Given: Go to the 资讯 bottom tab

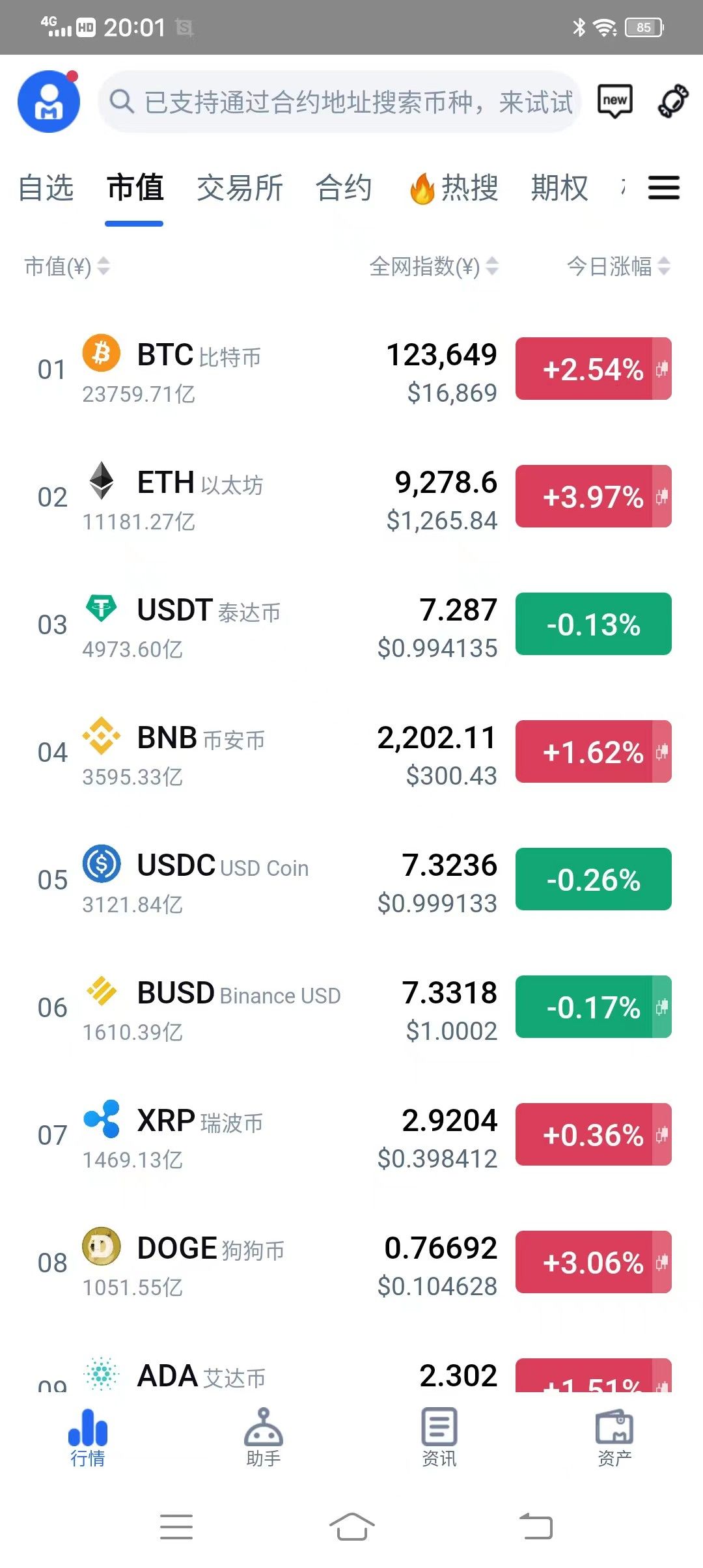Looking at the screenshot, I should tap(439, 1438).
